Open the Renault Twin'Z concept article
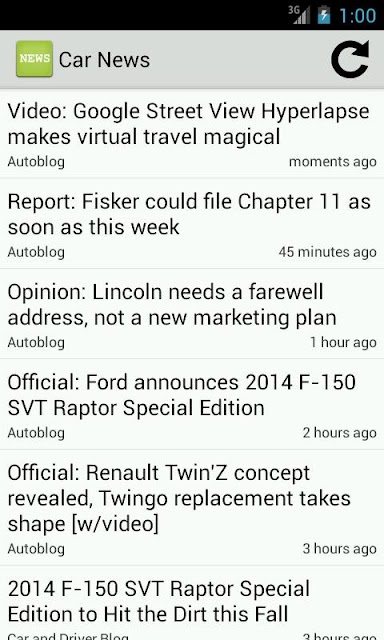The height and width of the screenshot is (640, 384). click(x=192, y=507)
